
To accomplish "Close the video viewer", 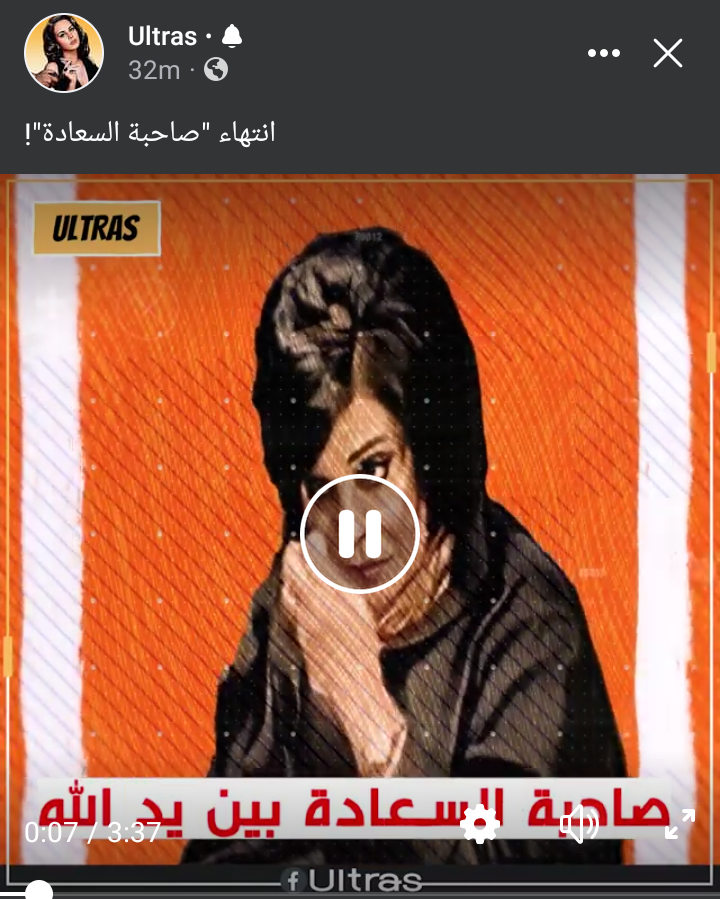I will pyautogui.click(x=668, y=53).
